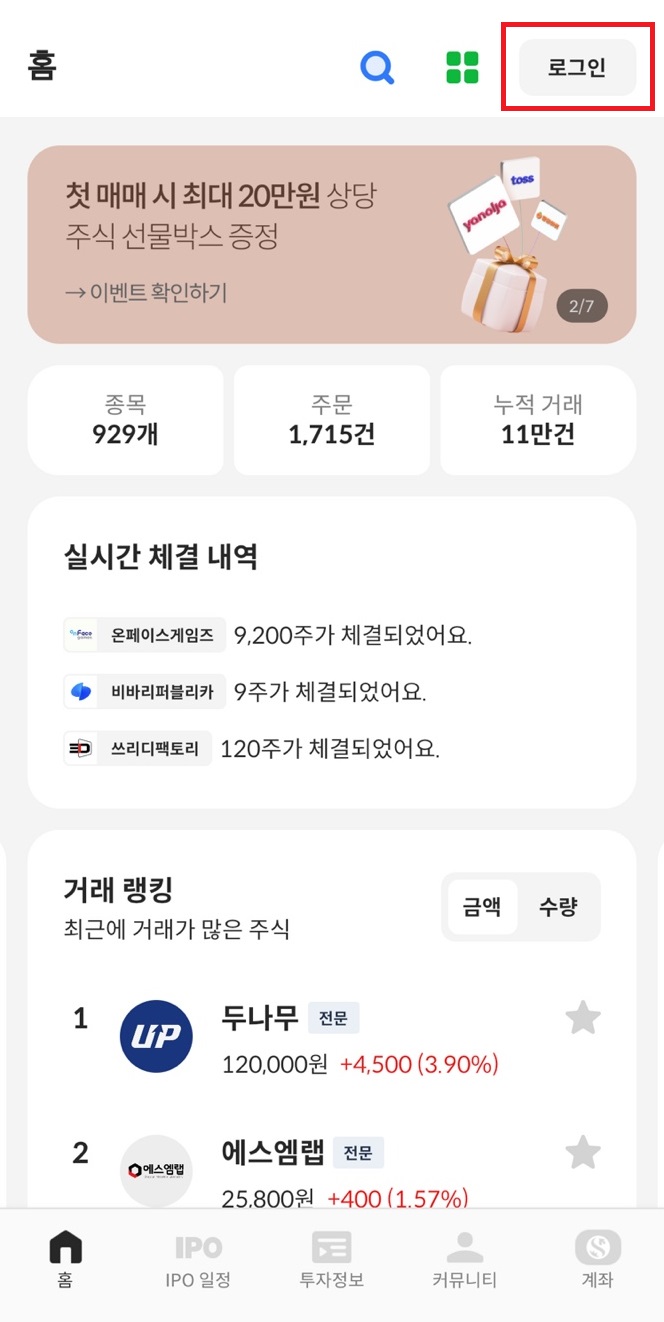Open the 주문 1,715건 card

click(332, 420)
